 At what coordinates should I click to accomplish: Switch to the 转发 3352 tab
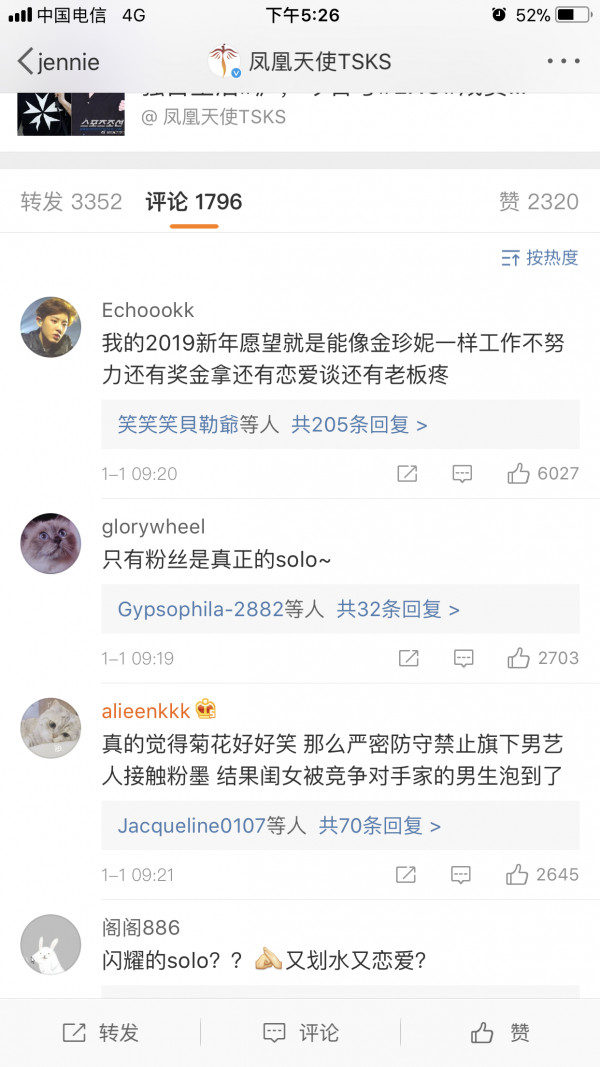[71, 201]
